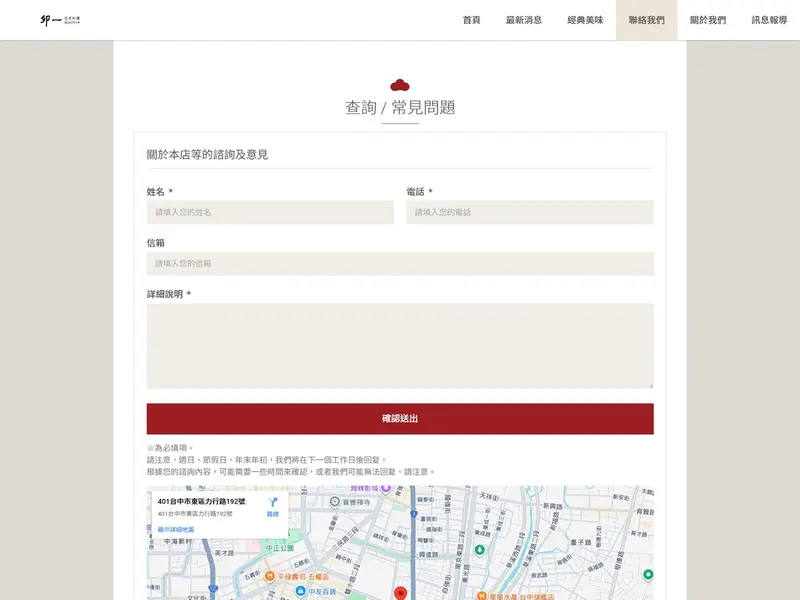Viewport: 800px width, 600px height.
Task: Tap the site logo in the header
Action: pyautogui.click(x=60, y=20)
